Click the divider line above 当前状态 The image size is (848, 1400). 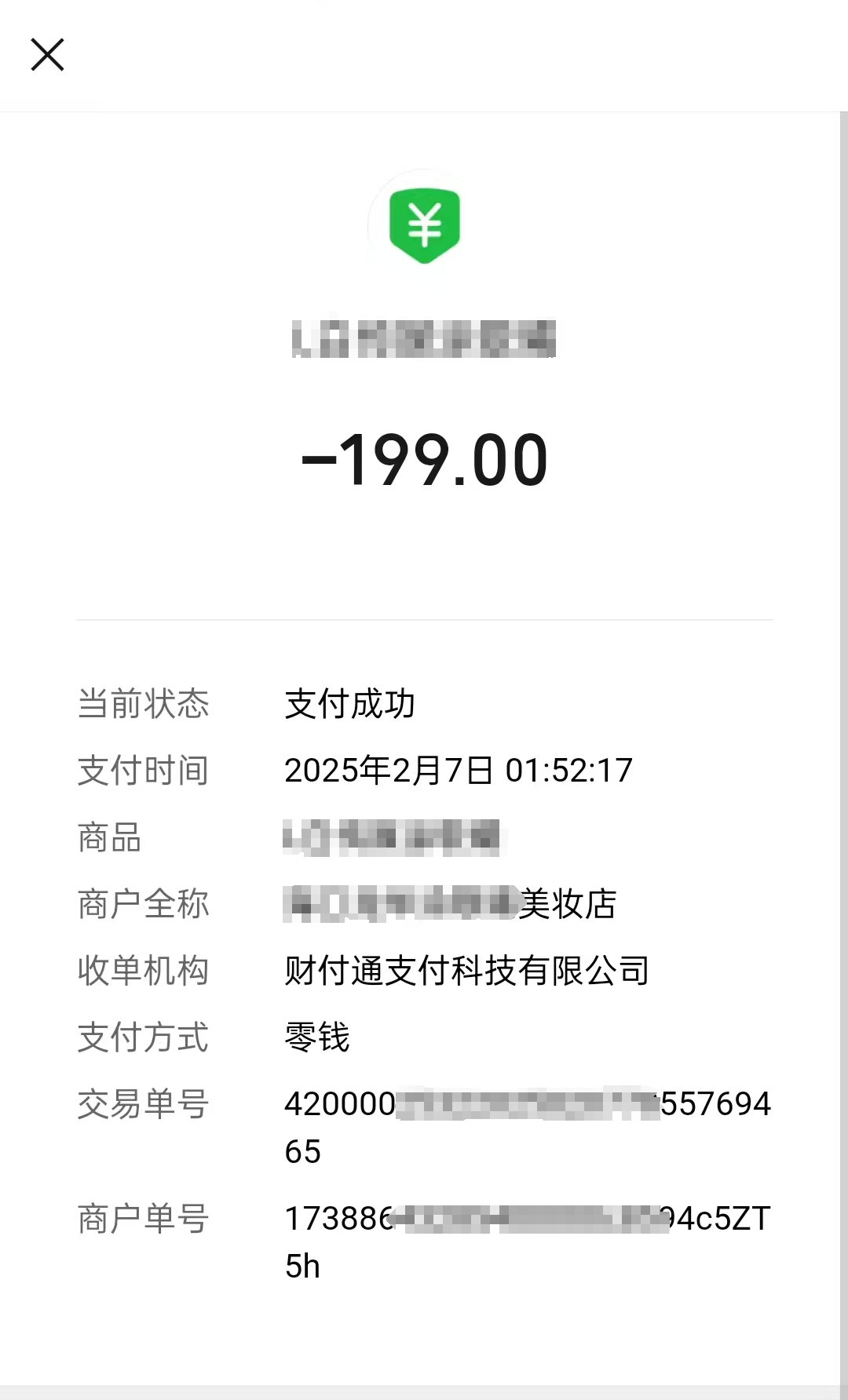[x=423, y=618]
